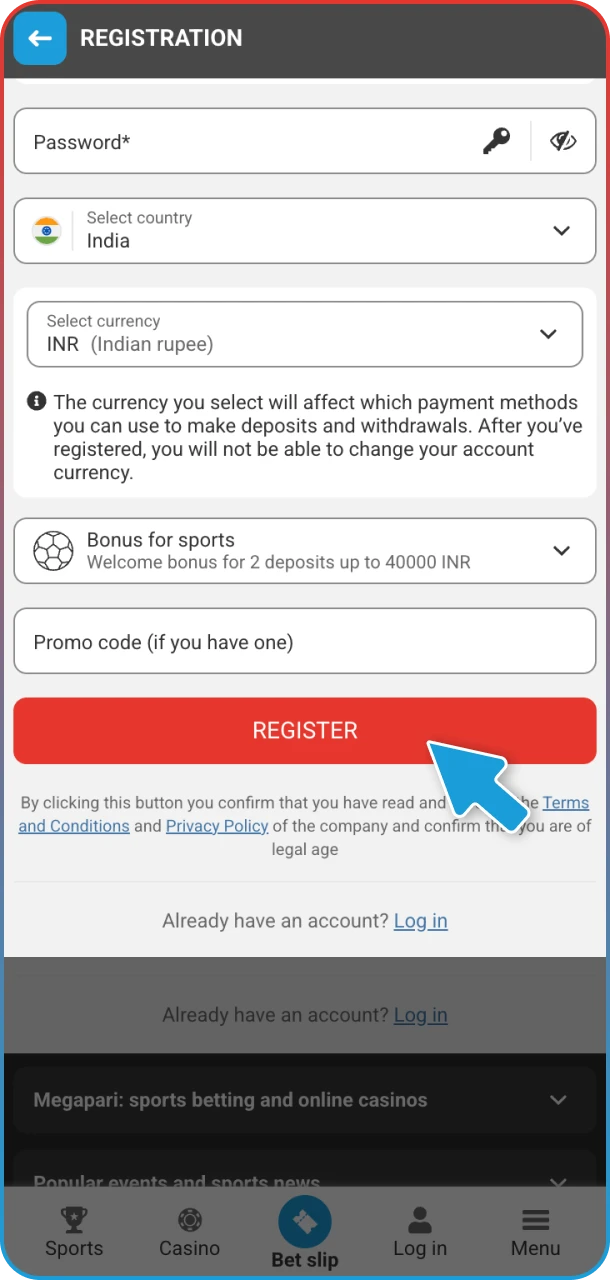
Task: Tap the key icon to generate a password
Action: coord(496,142)
